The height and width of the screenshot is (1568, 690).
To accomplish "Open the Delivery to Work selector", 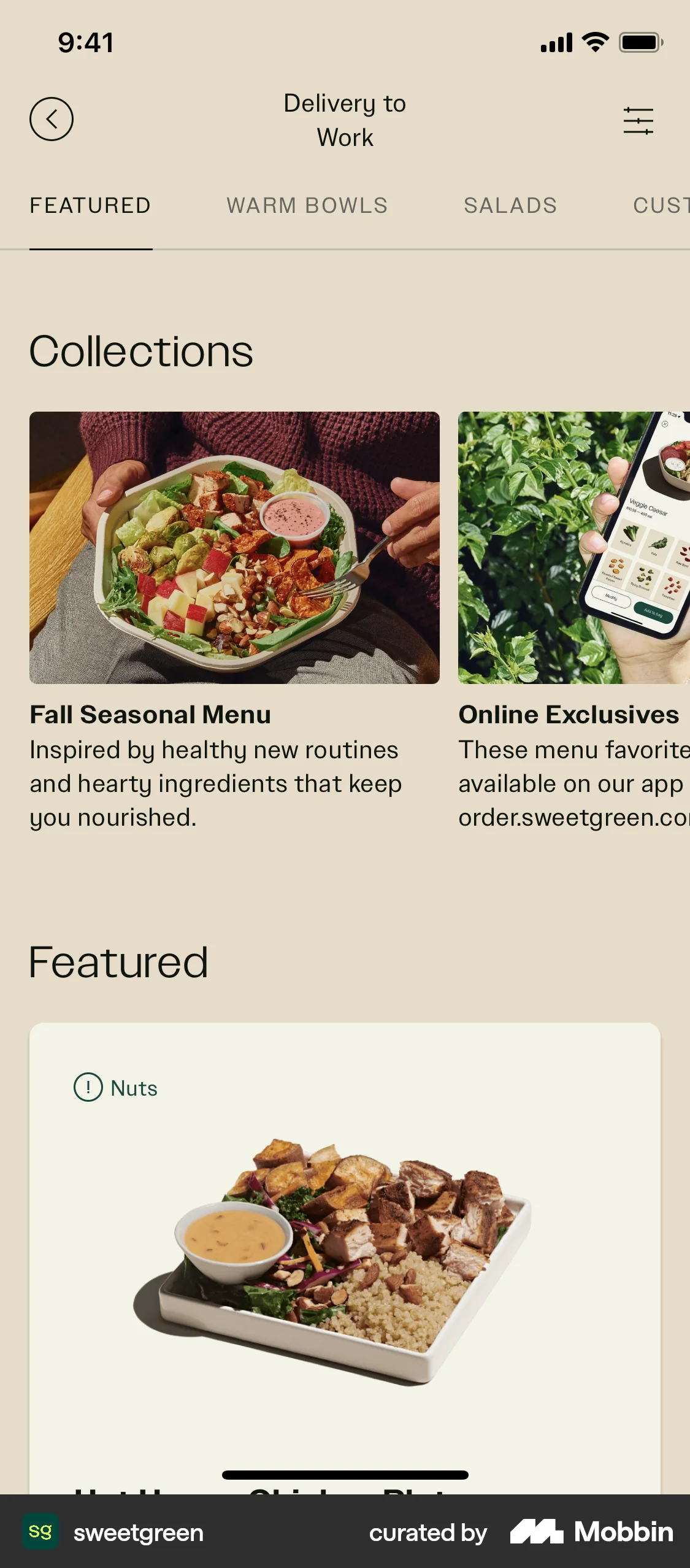I will (345, 120).
